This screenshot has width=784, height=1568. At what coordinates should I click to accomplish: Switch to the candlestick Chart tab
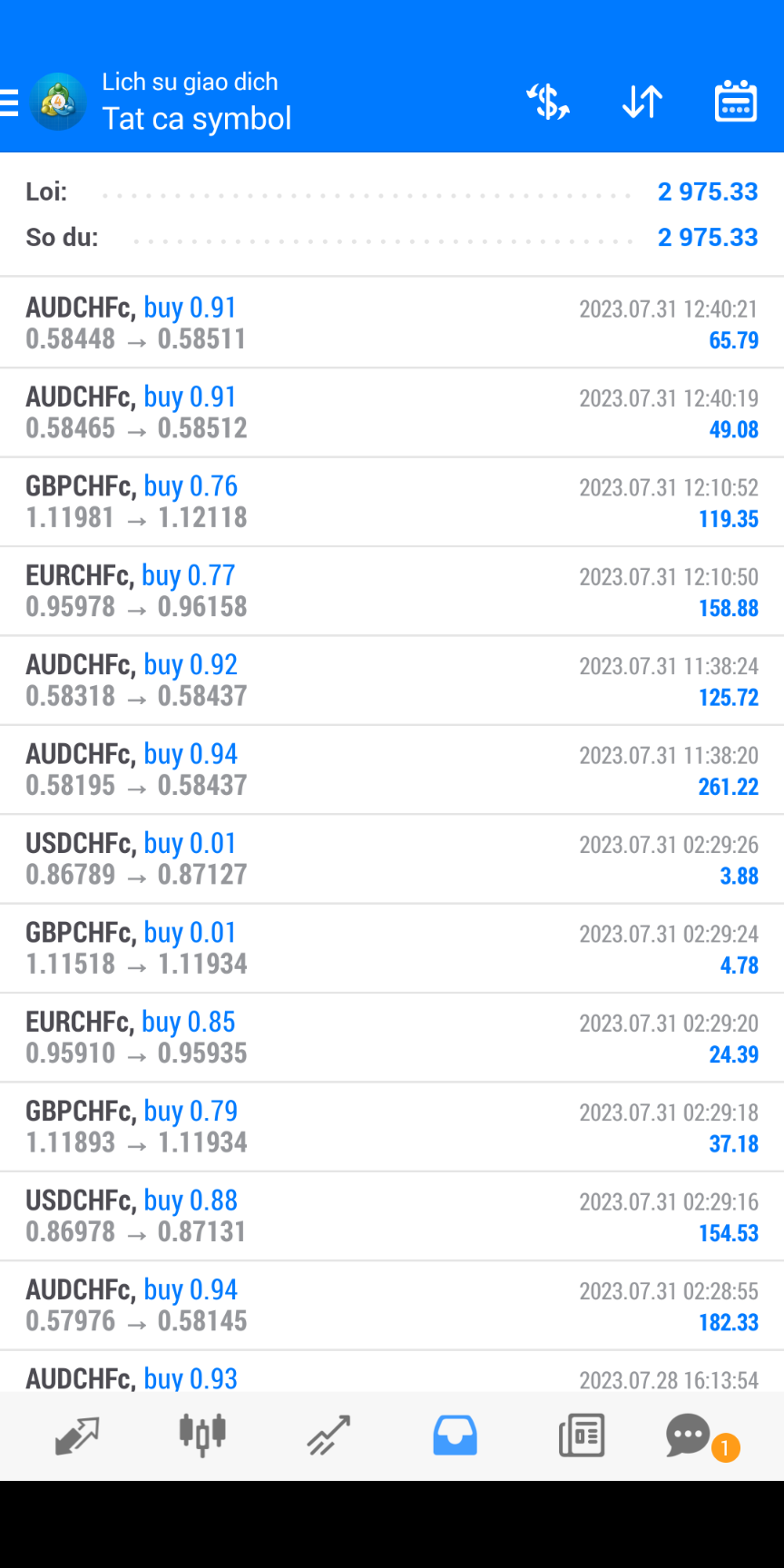202,1436
